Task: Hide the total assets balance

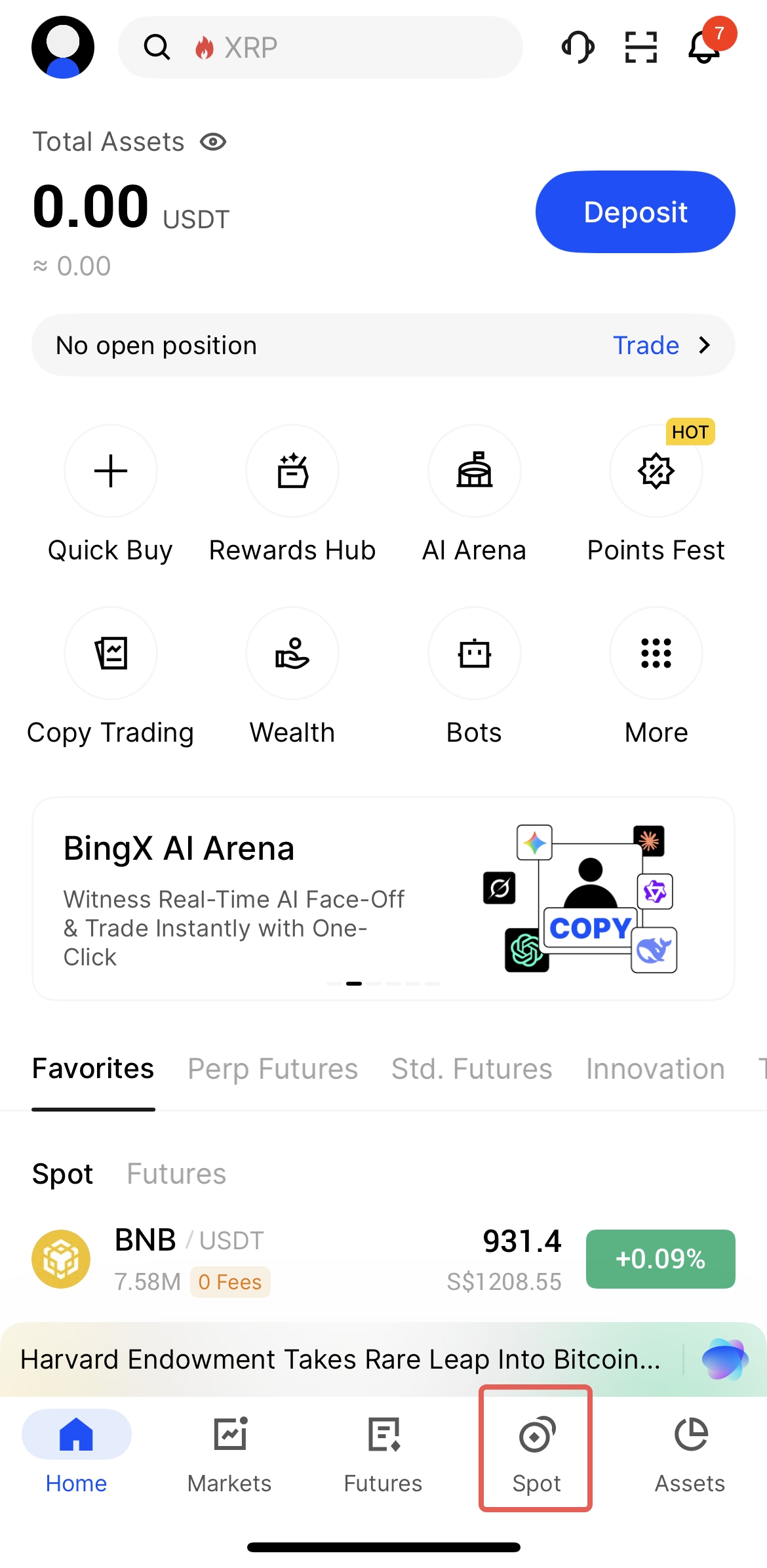Action: pos(213,142)
